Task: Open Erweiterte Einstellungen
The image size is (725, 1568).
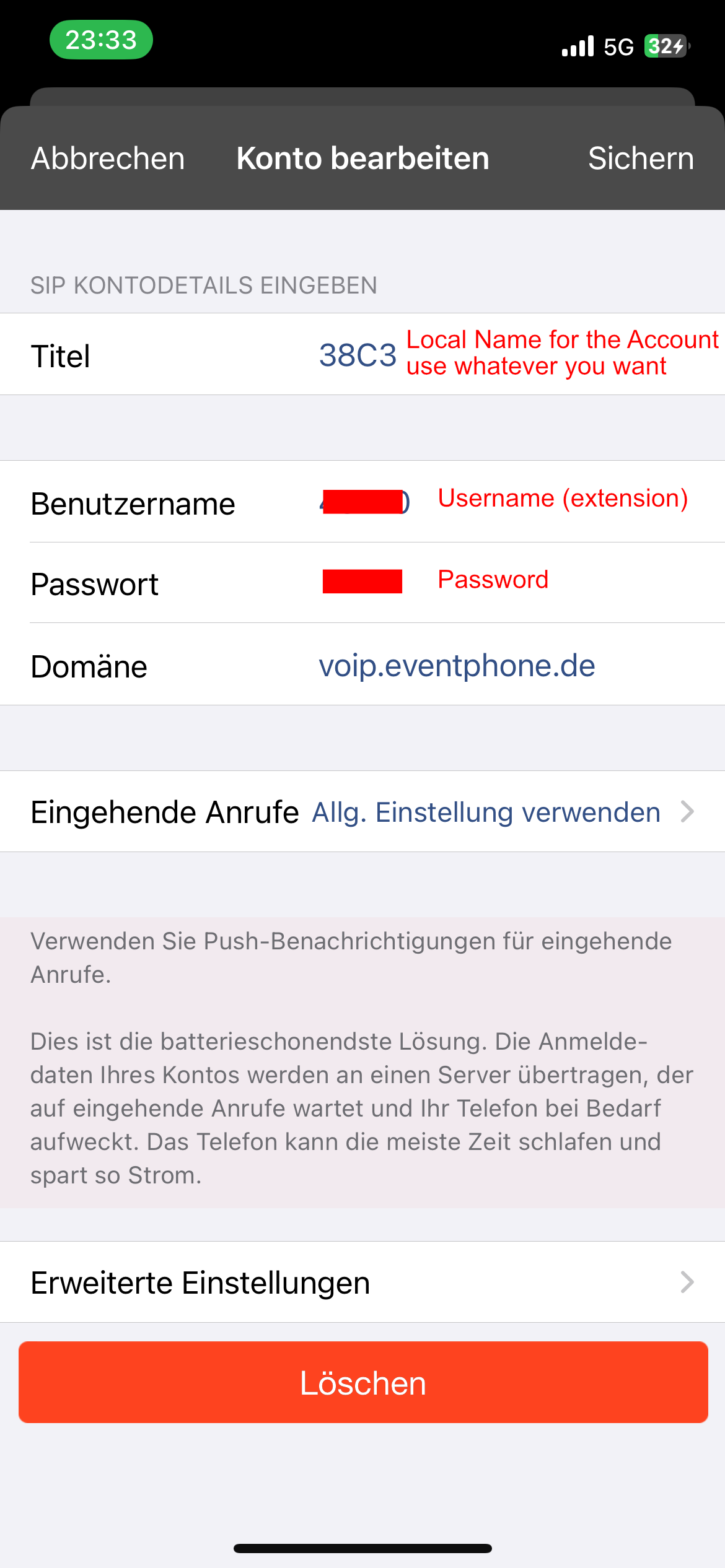Action: tap(362, 1282)
